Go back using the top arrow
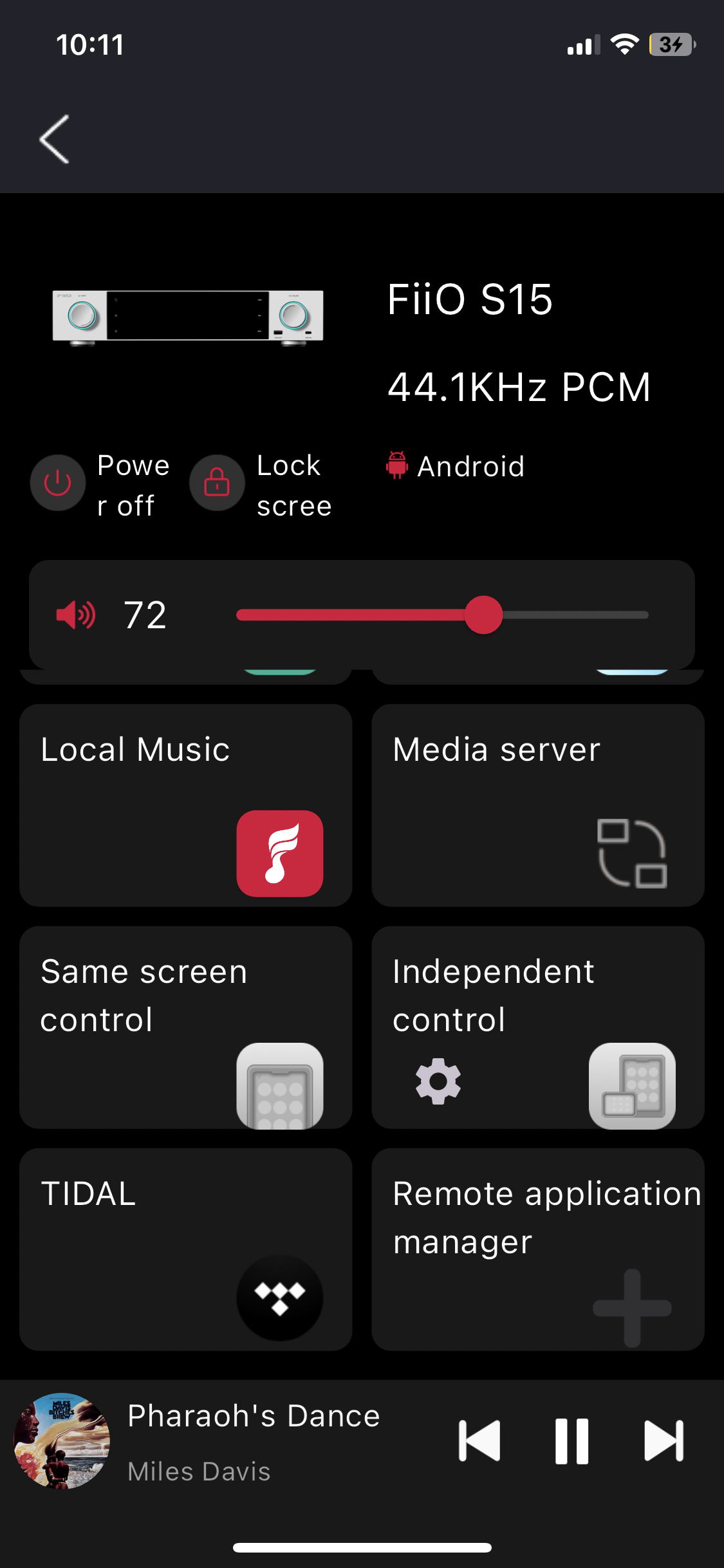 click(55, 139)
